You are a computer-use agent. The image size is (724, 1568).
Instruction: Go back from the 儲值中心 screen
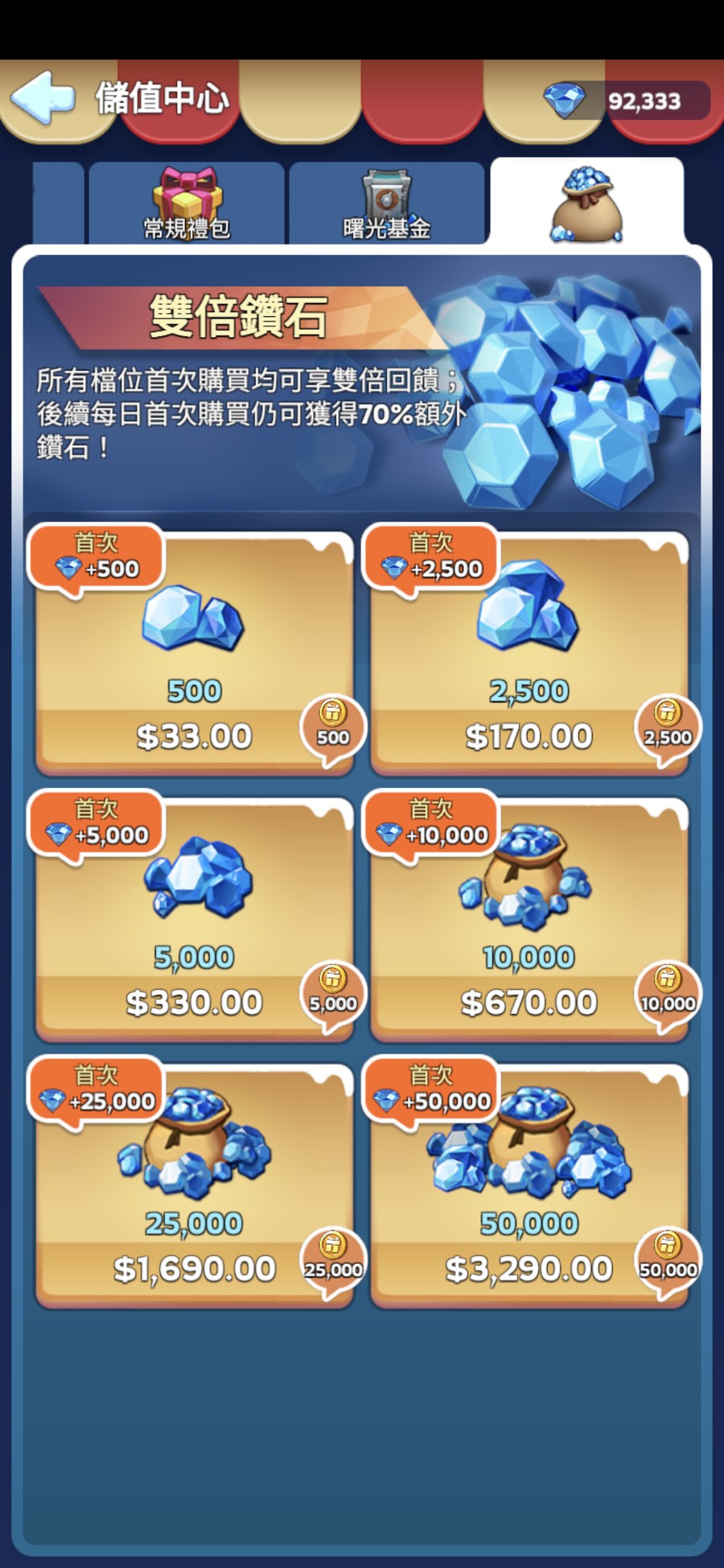[x=42, y=98]
